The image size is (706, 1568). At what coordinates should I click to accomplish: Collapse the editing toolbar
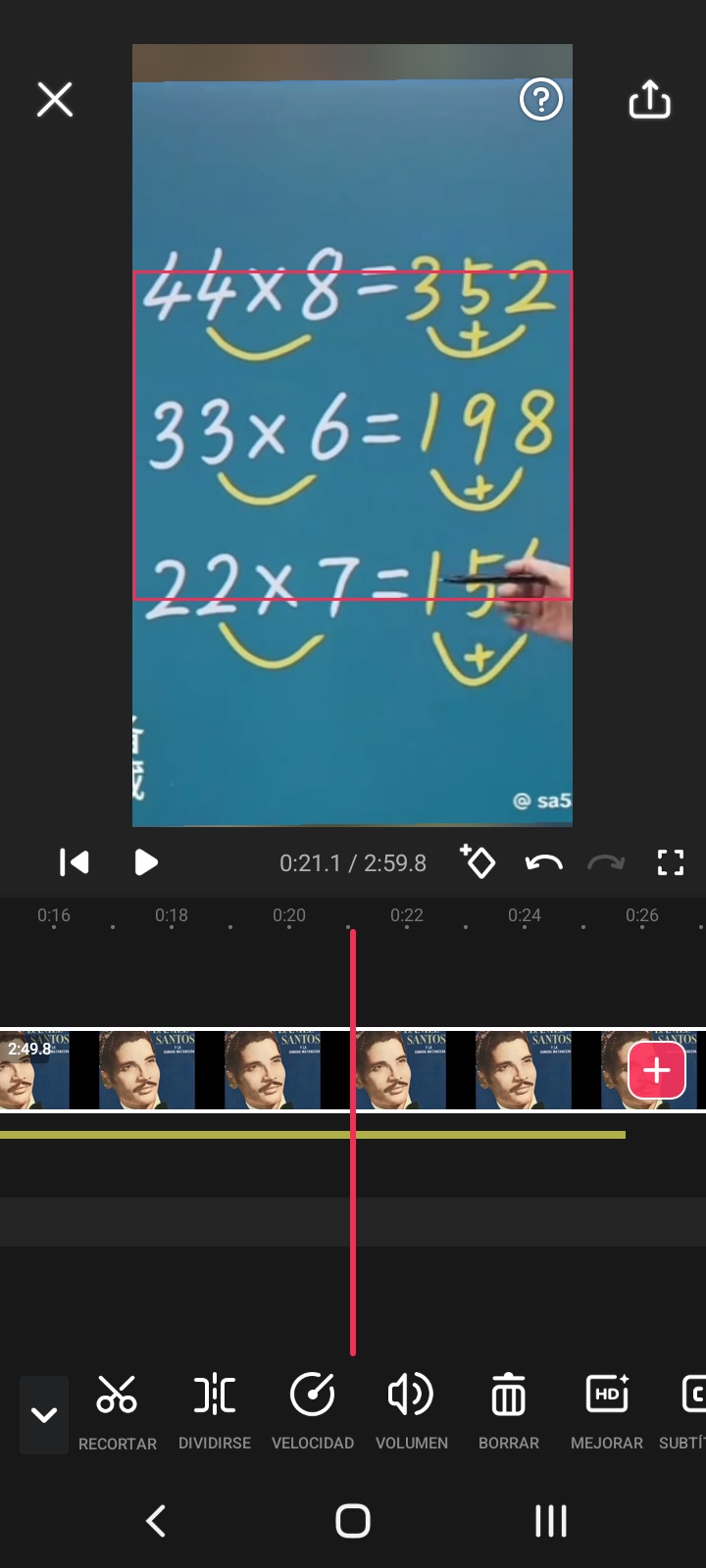pos(44,1414)
